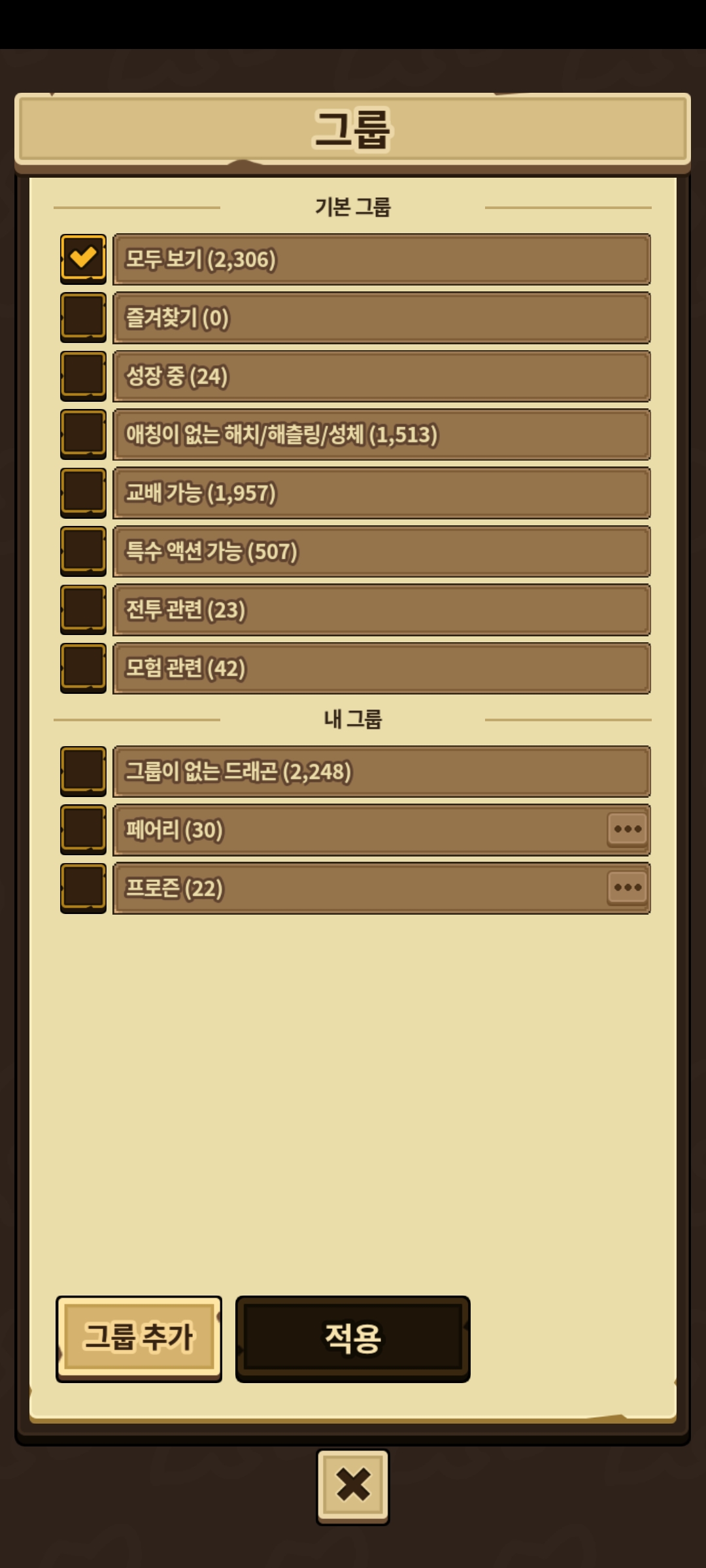Check the 프로즌 group checkbox
The image size is (706, 1568).
coord(83,888)
